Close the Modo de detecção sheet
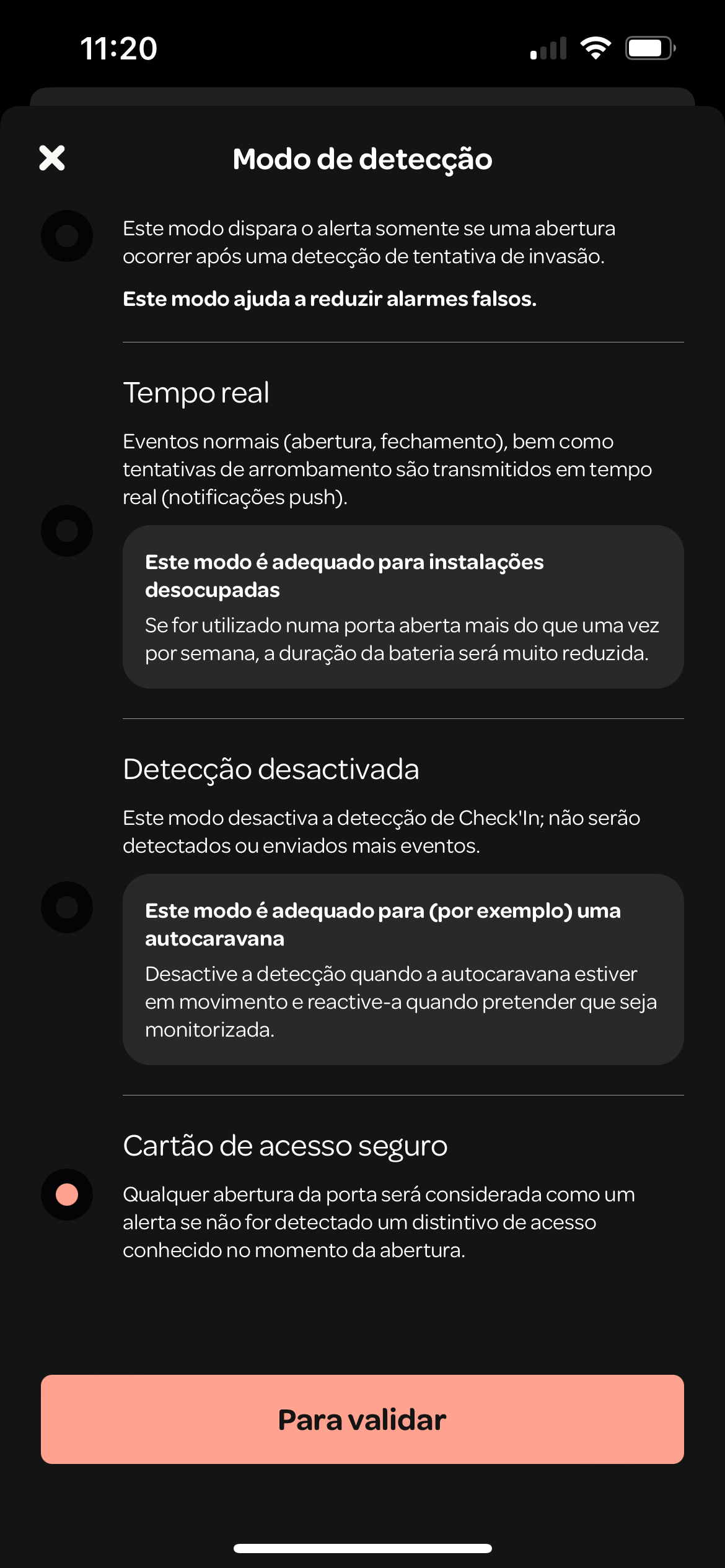The width and height of the screenshot is (725, 1568). [x=52, y=158]
